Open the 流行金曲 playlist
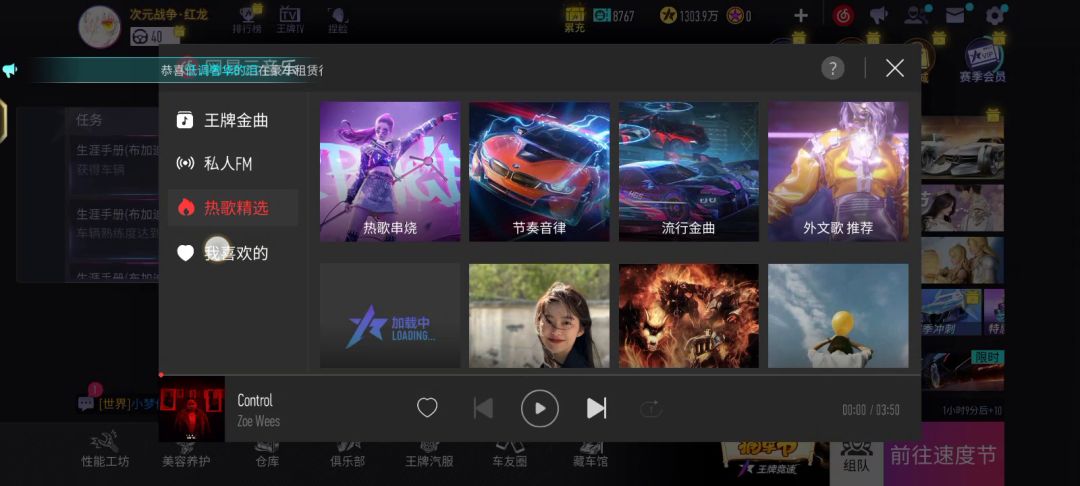The height and width of the screenshot is (486, 1080). pyautogui.click(x=688, y=171)
